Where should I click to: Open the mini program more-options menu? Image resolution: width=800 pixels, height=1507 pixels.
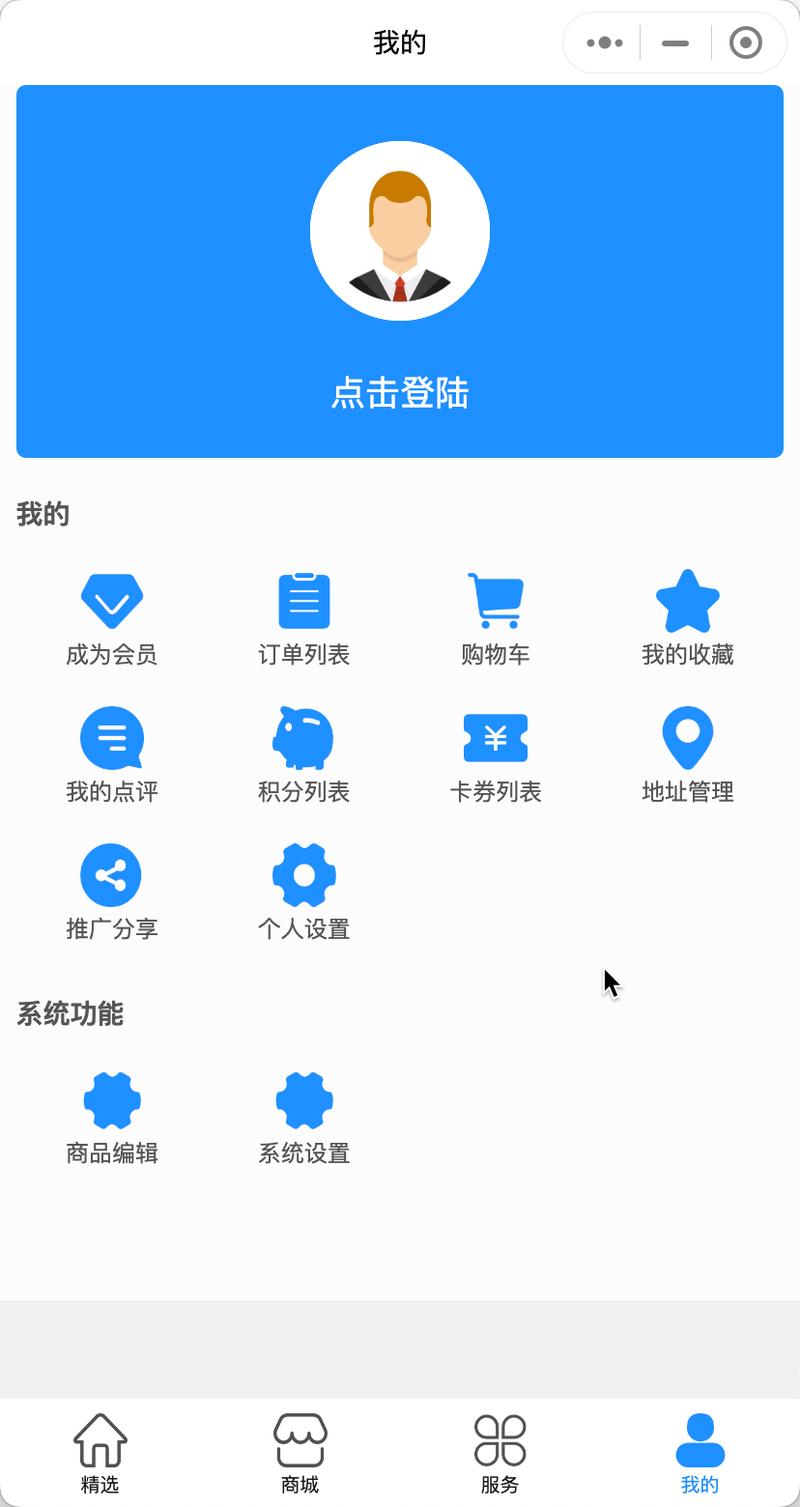click(x=605, y=43)
